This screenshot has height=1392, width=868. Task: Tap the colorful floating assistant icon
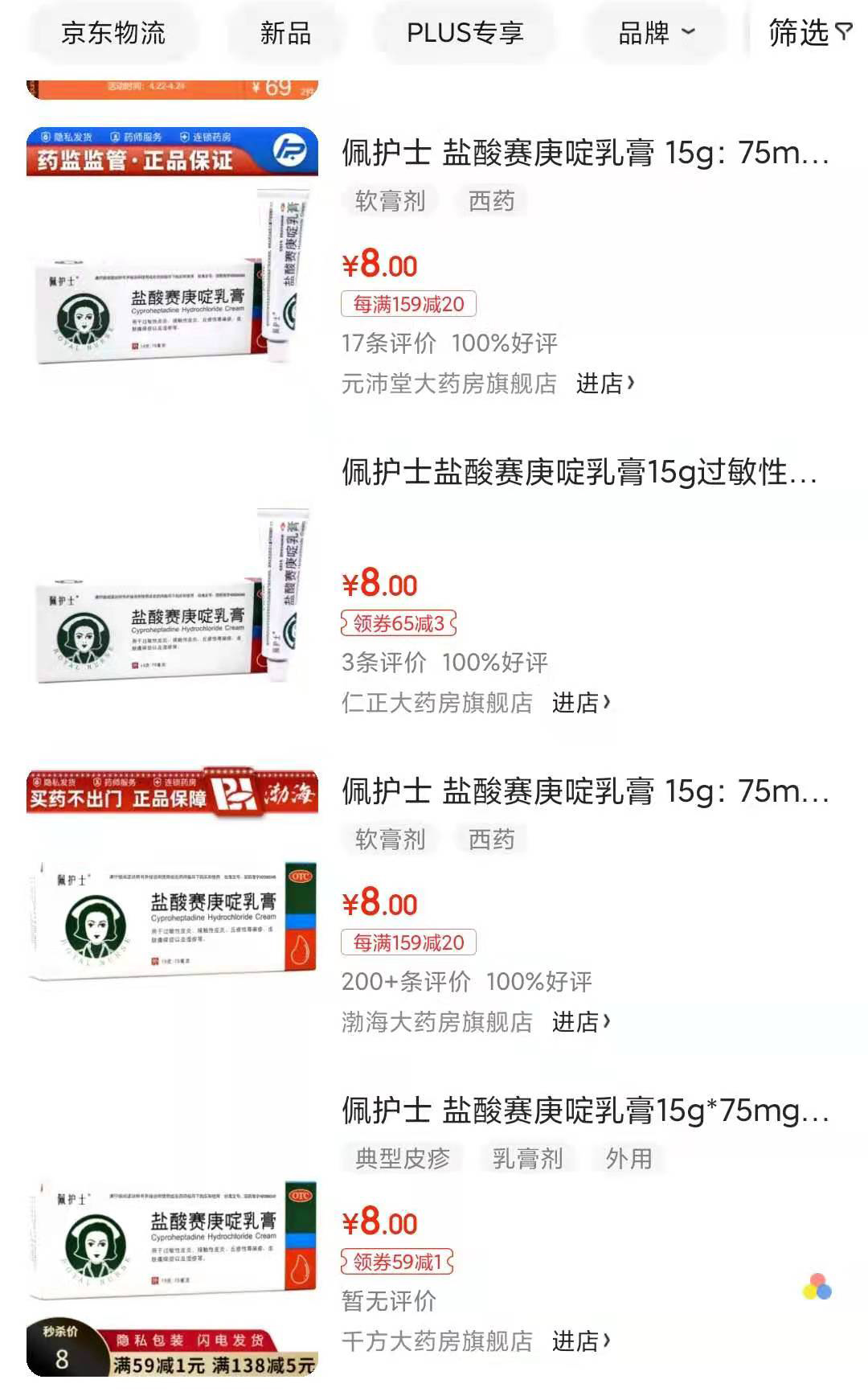[817, 1287]
